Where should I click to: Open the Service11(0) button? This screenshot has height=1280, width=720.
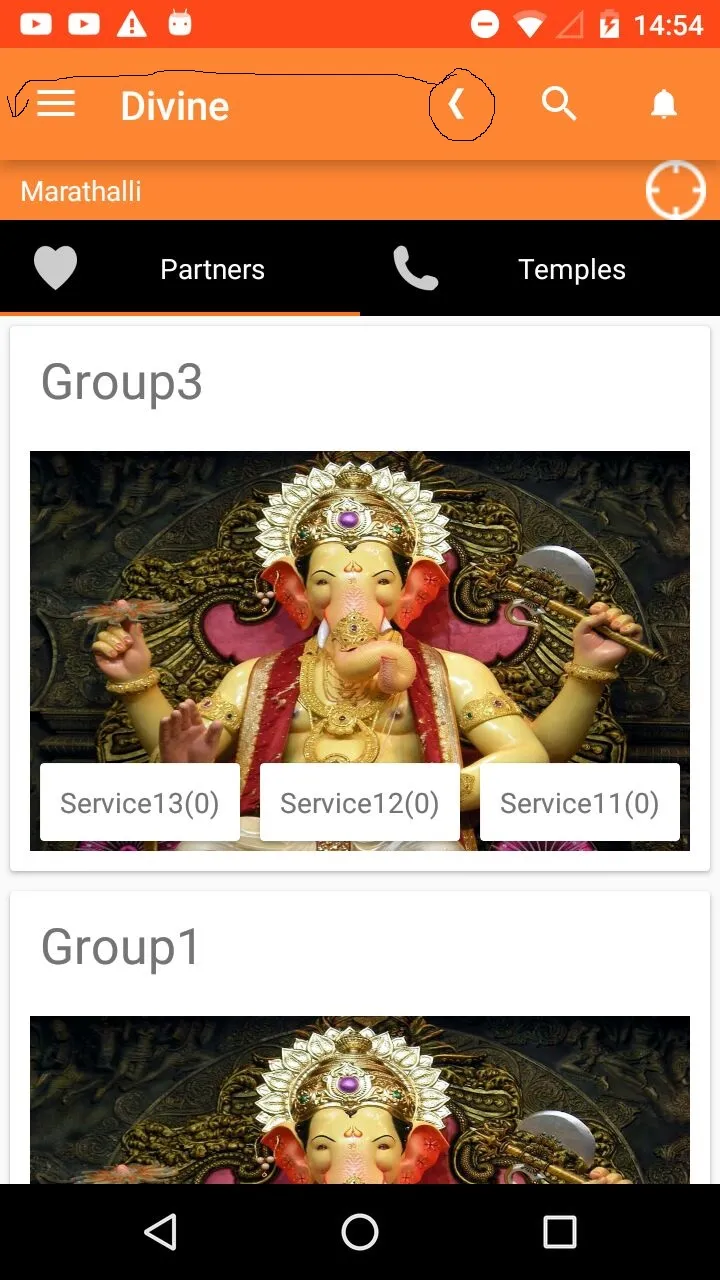coord(580,803)
